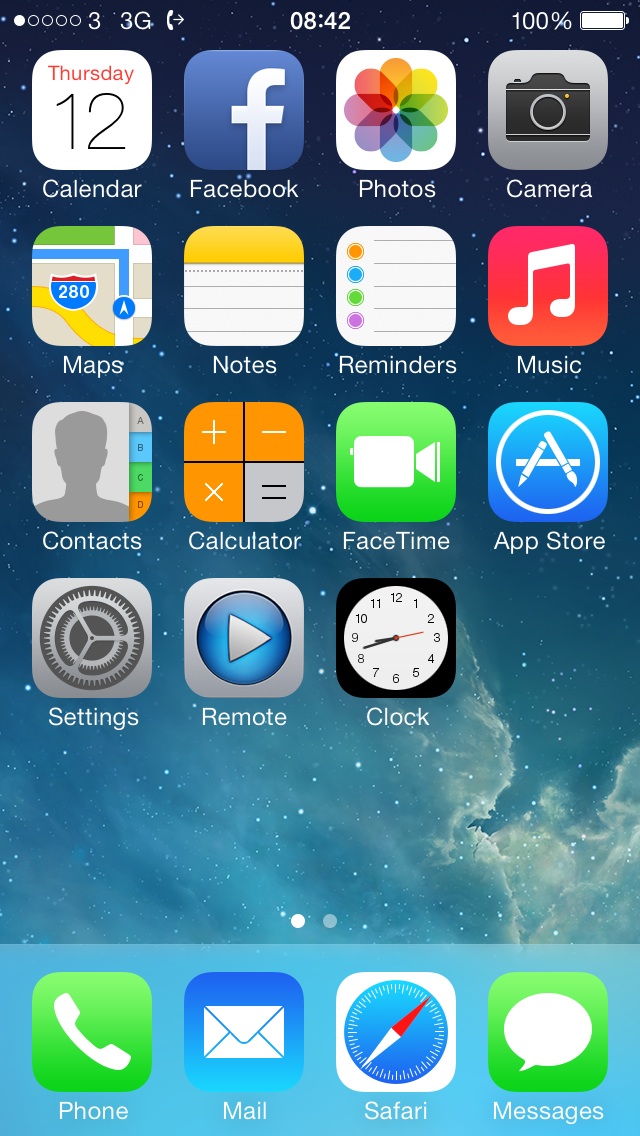Open Contacts
The image size is (640, 1136).
[x=92, y=462]
